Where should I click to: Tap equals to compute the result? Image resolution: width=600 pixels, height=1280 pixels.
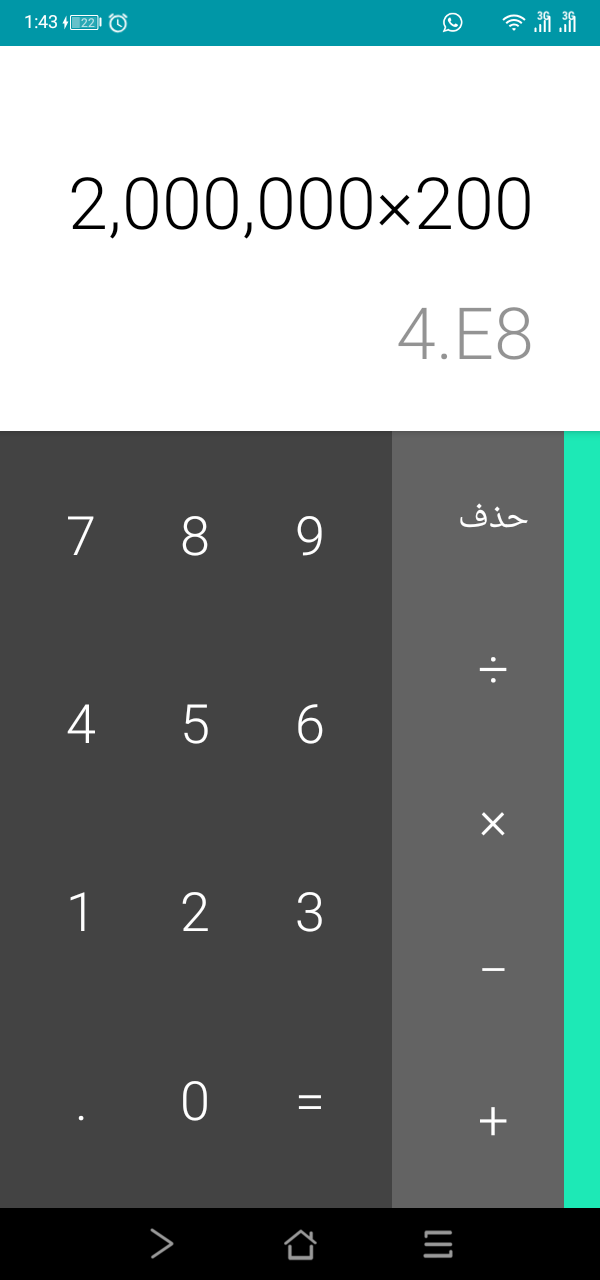pos(310,1101)
